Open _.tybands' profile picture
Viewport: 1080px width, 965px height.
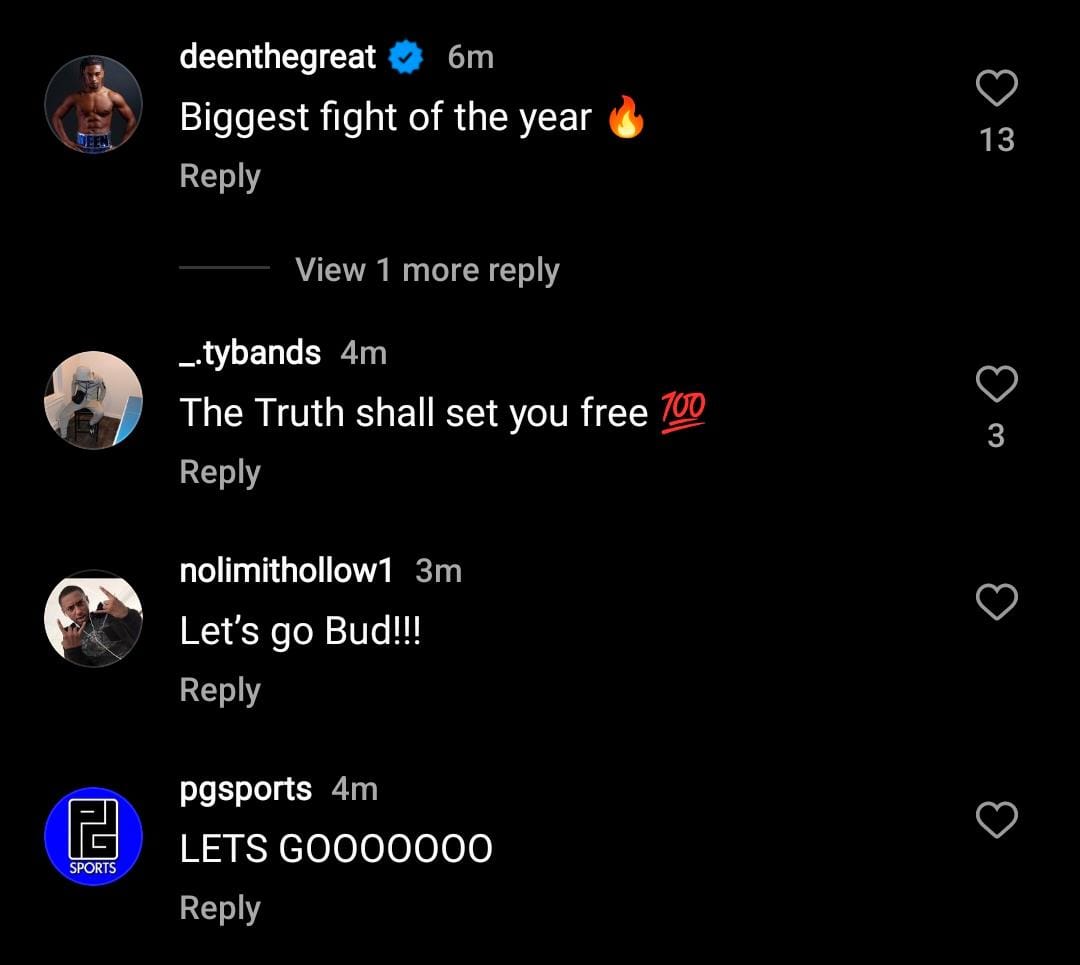point(94,400)
